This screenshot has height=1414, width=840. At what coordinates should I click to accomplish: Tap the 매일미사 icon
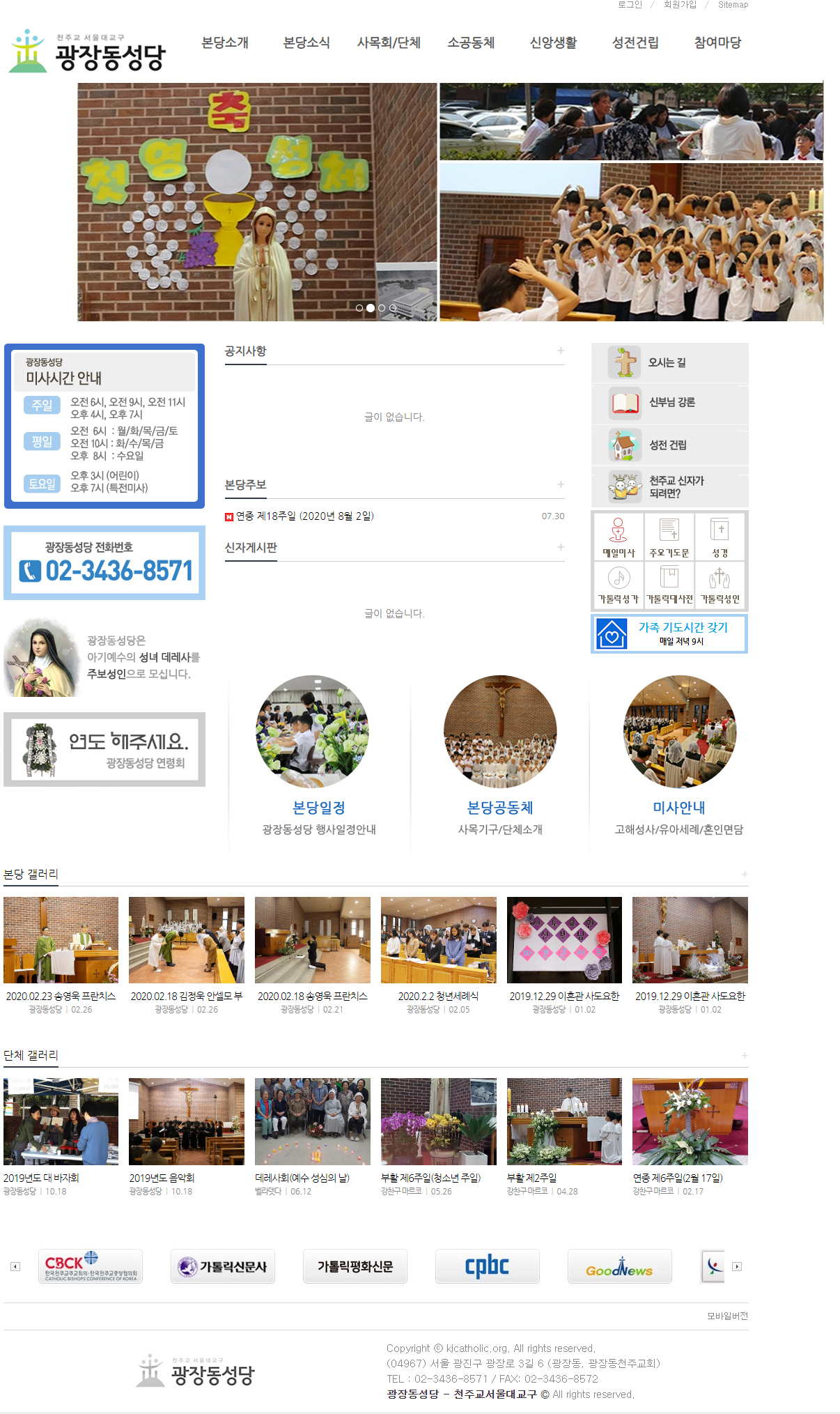pyautogui.click(x=619, y=537)
